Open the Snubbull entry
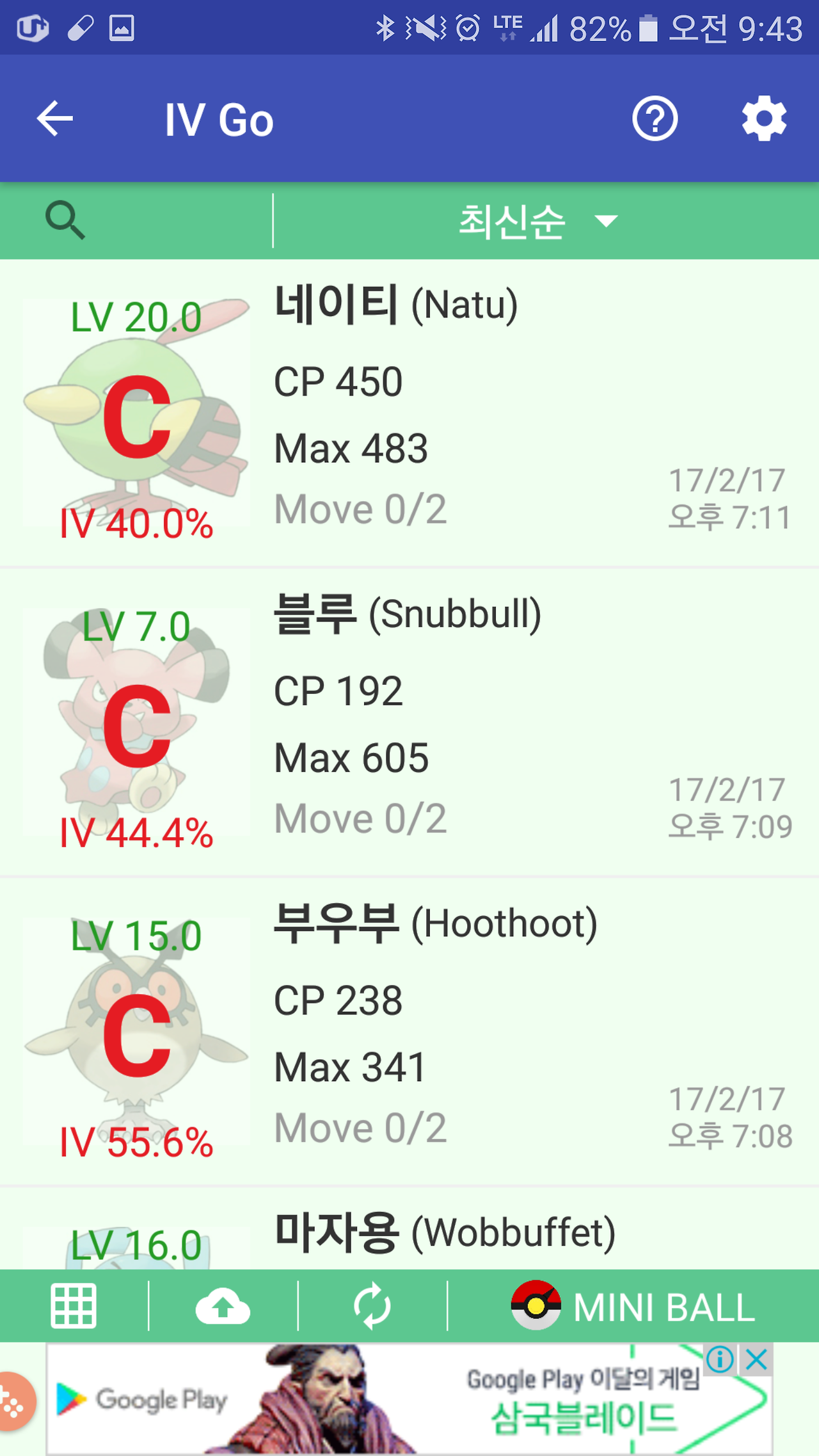This screenshot has height=1456, width=819. pos(409,723)
